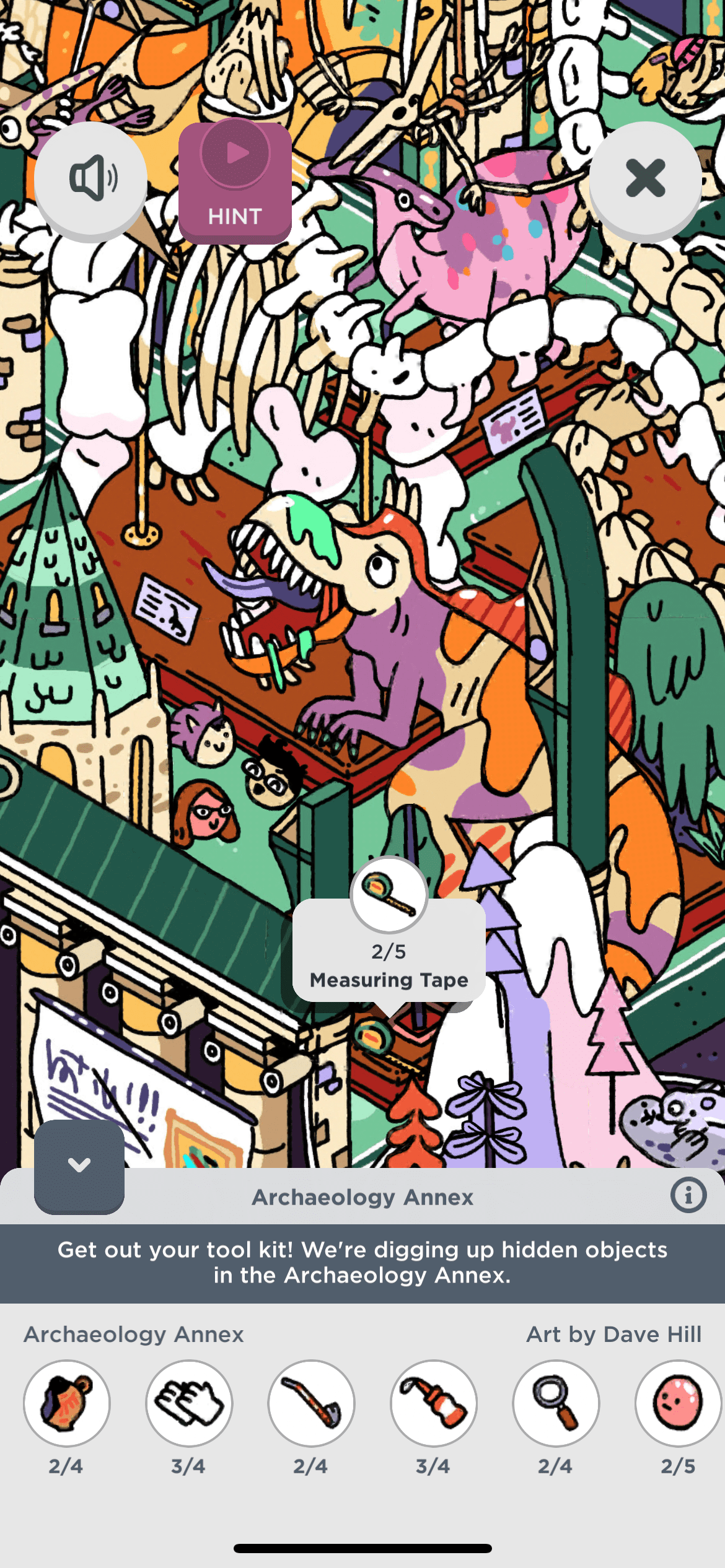The height and width of the screenshot is (1568, 725).
Task: Select the magnifying glass item
Action: click(x=556, y=1403)
